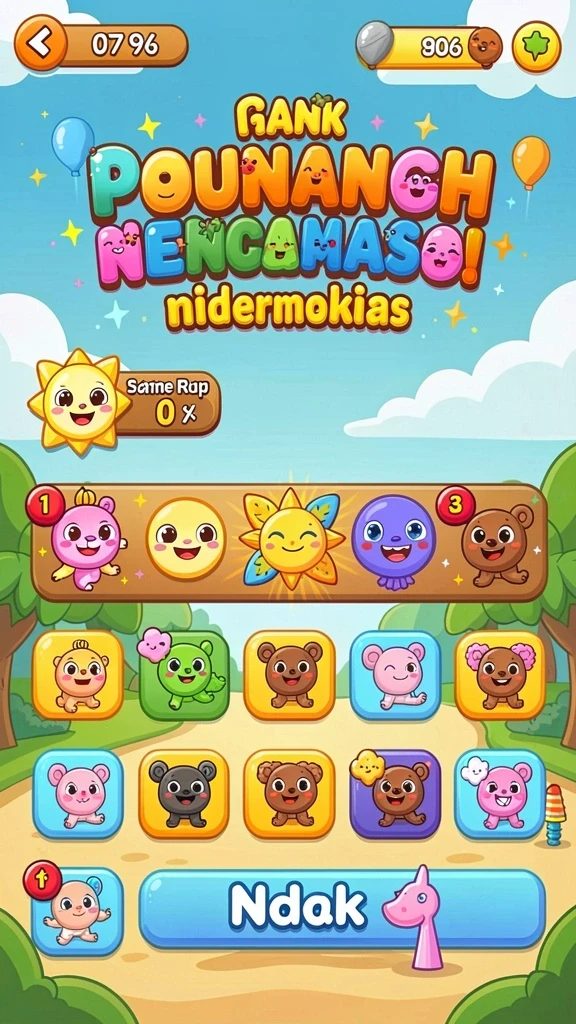Tap the blue Ndak button
Image resolution: width=576 pixels, height=1024 pixels.
click(x=342, y=908)
